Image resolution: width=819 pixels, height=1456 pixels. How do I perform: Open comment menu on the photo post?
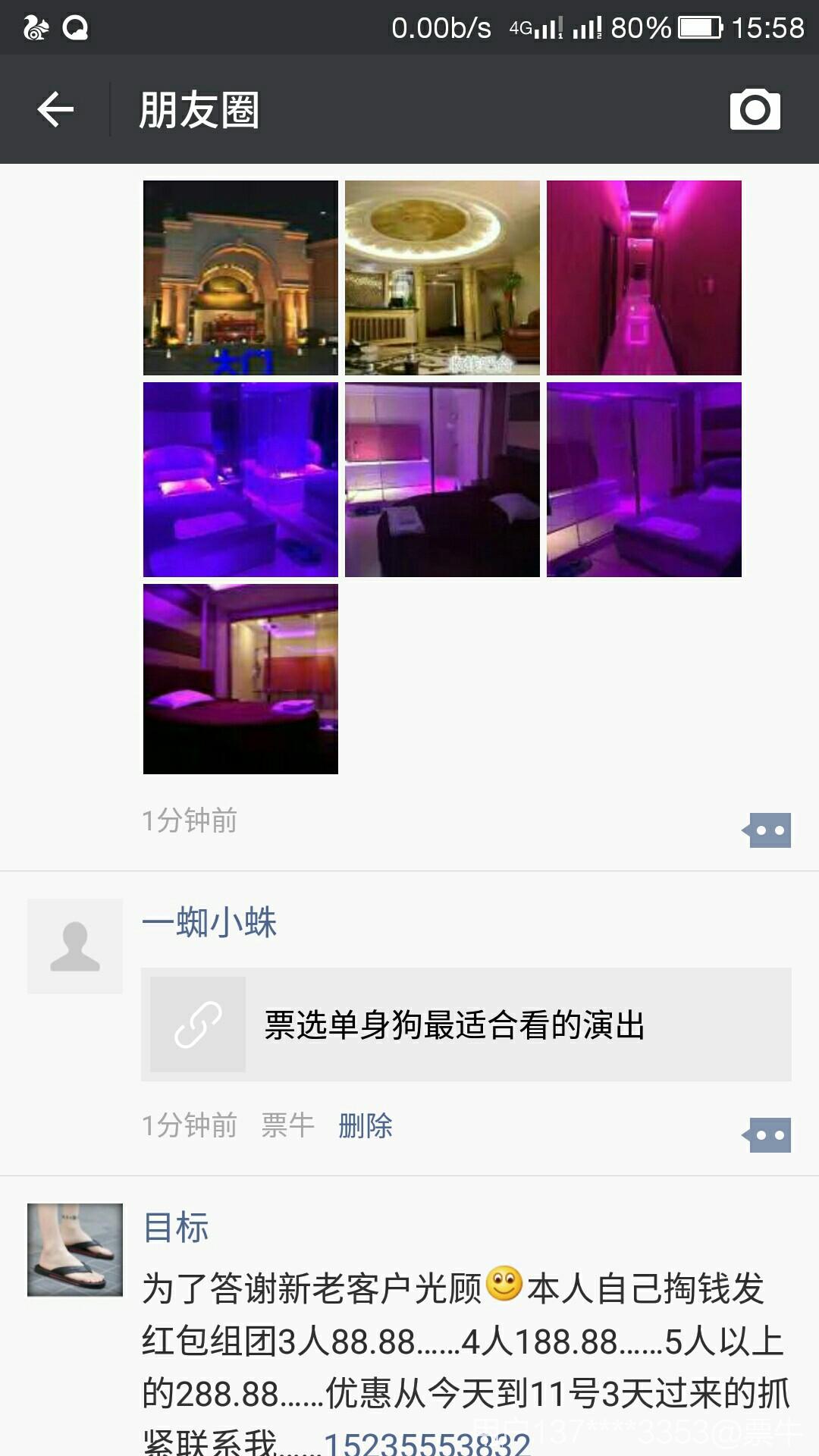pos(768,830)
